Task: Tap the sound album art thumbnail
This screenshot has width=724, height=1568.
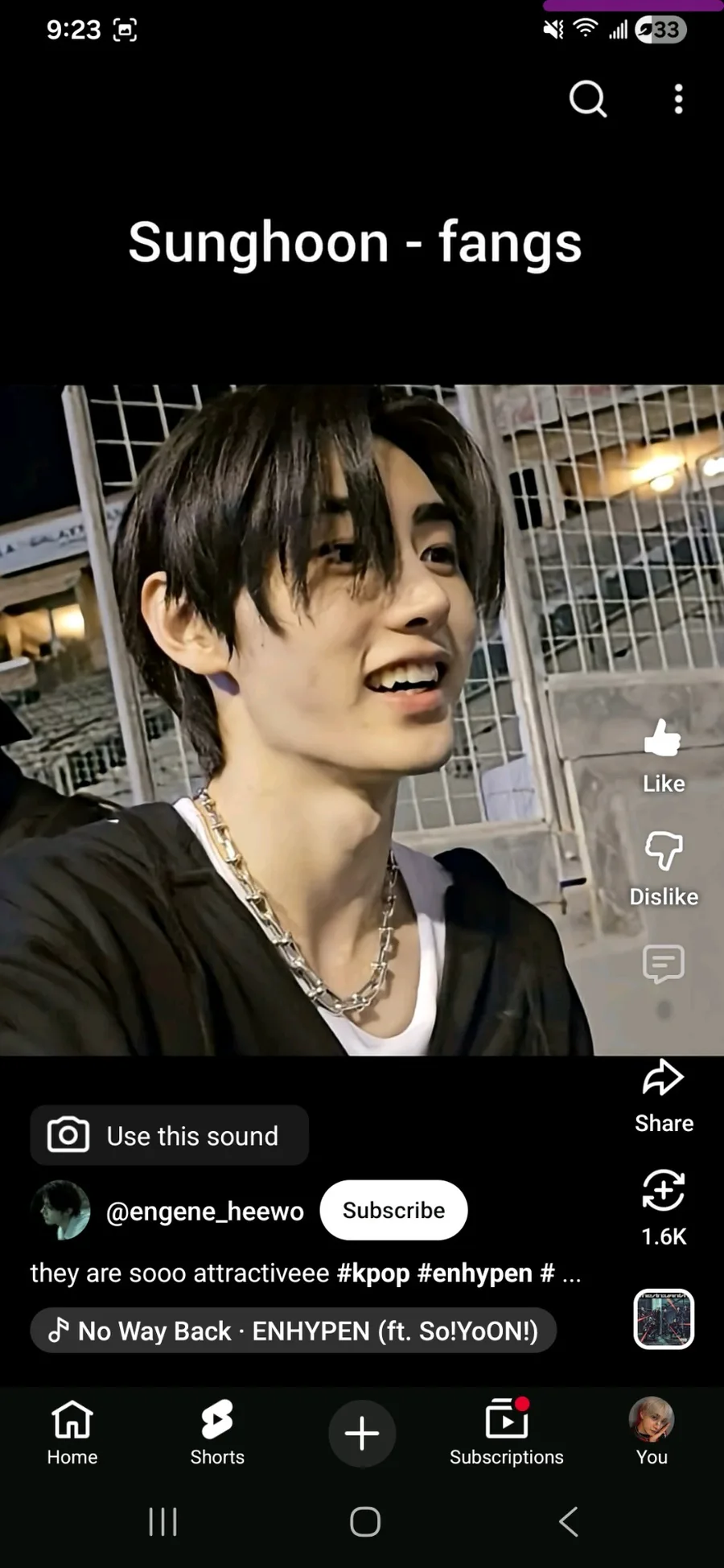Action: click(664, 1319)
